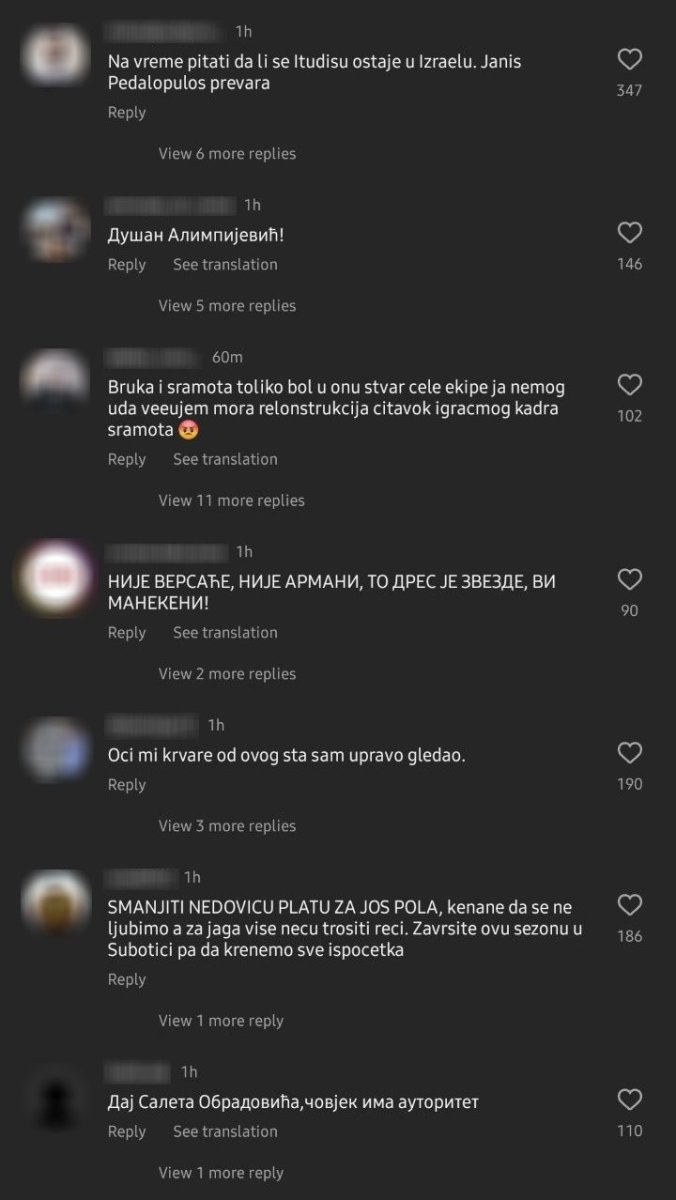The width and height of the screenshot is (676, 1200).
Task: Expand 'View 6 more replies'
Action: (227, 154)
